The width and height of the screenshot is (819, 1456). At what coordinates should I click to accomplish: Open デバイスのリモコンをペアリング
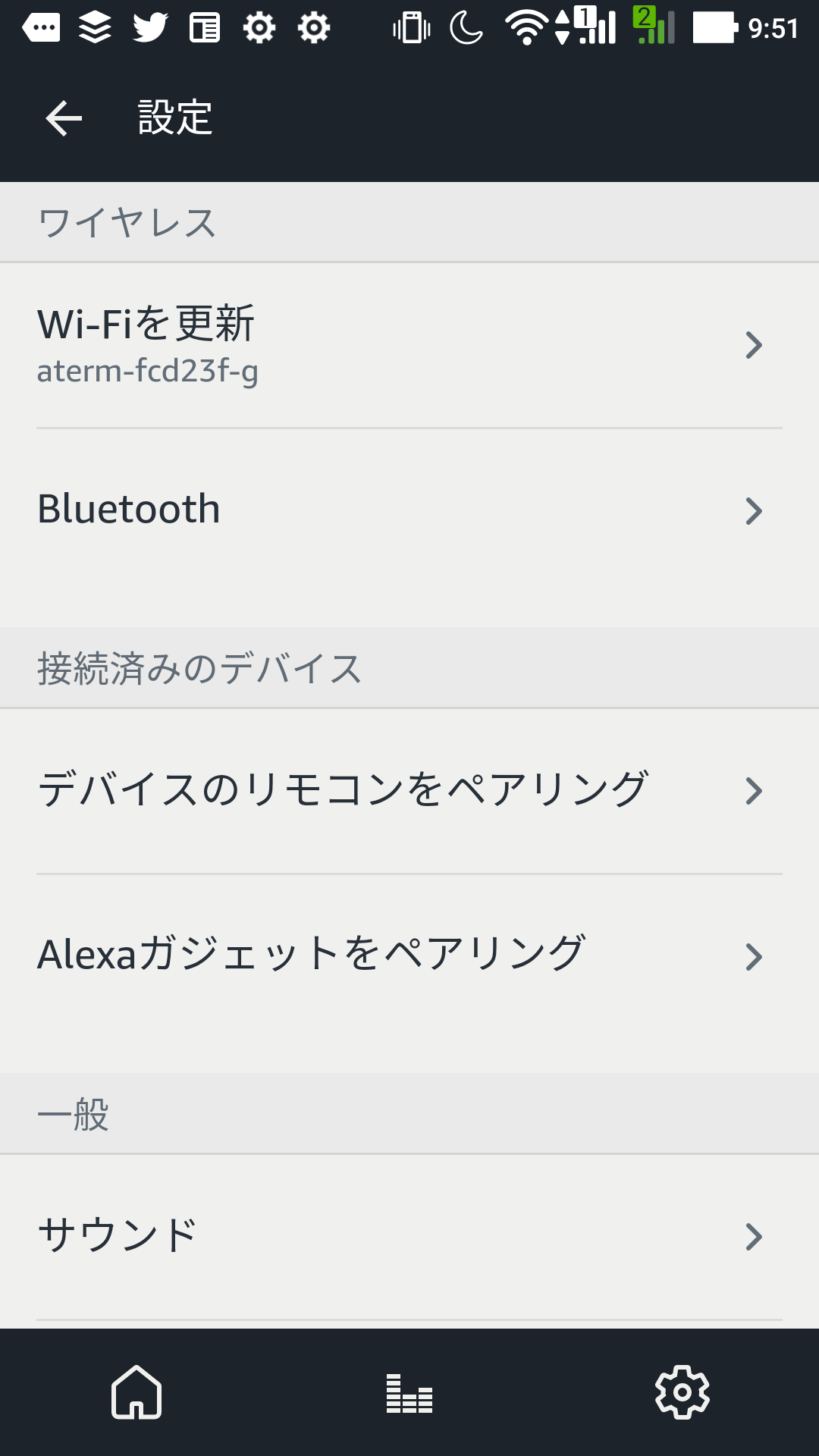(x=409, y=791)
